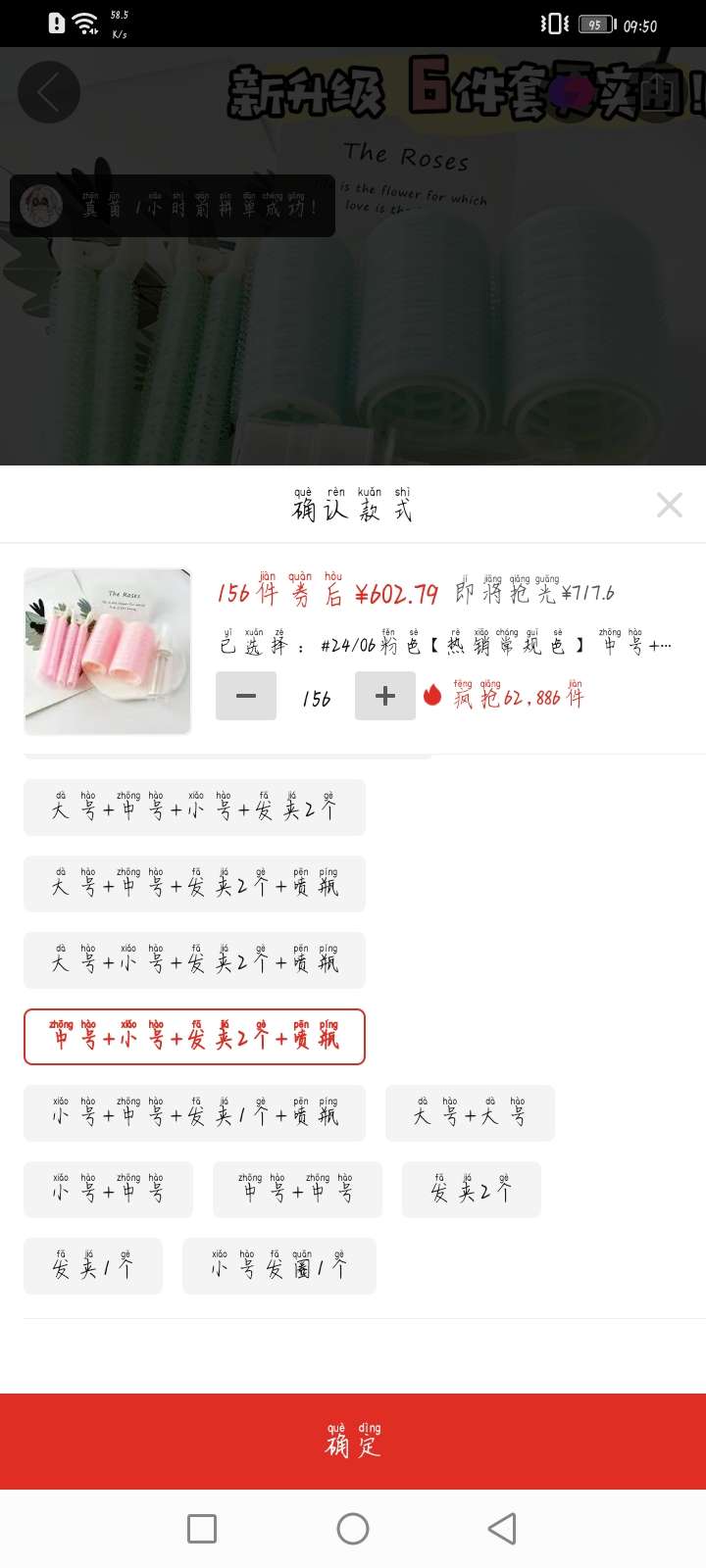Image resolution: width=706 pixels, height=1568 pixels.
Task: Choose 小号发圈1个 option
Action: 279,1266
